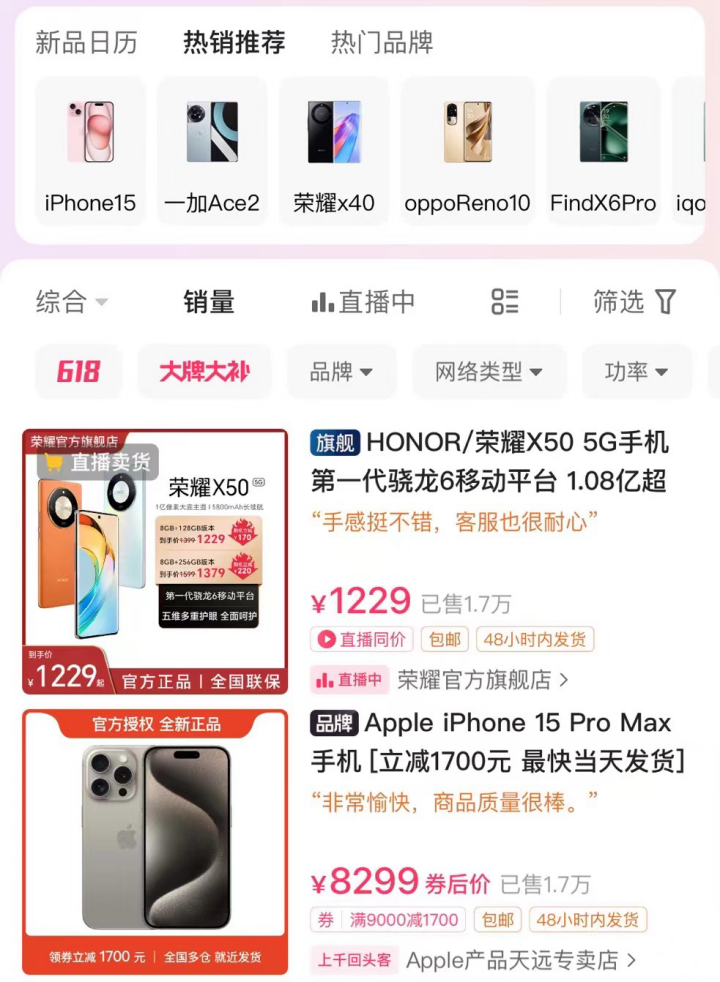
Task: Sort results by 销量
Action: click(209, 302)
